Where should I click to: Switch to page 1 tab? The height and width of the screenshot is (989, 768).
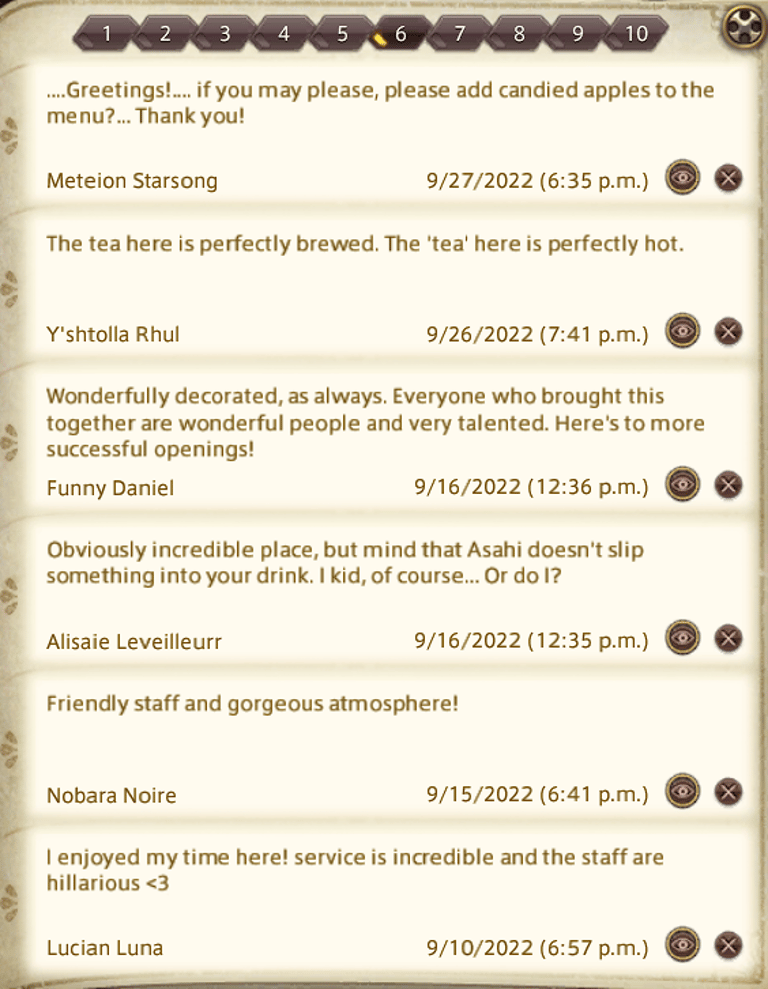pos(106,34)
